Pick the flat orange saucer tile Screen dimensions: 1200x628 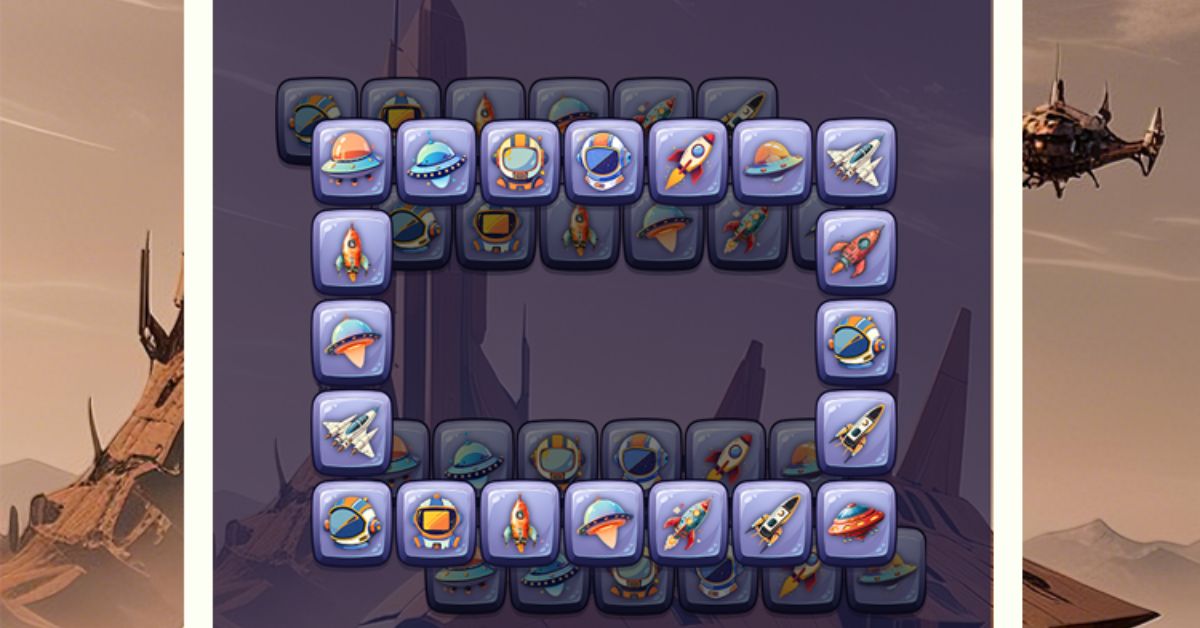coord(771,160)
